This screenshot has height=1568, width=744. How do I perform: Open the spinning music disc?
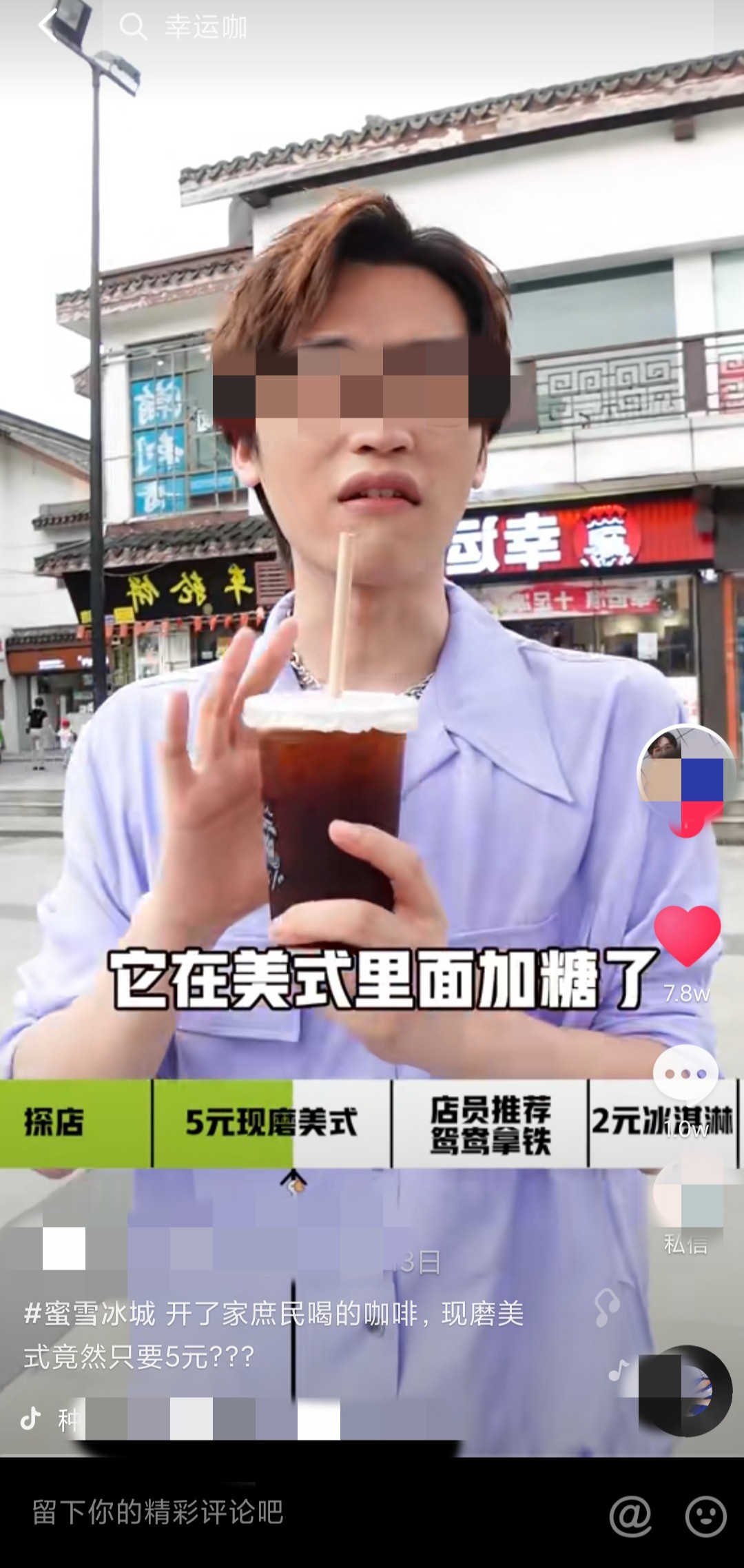685,1390
